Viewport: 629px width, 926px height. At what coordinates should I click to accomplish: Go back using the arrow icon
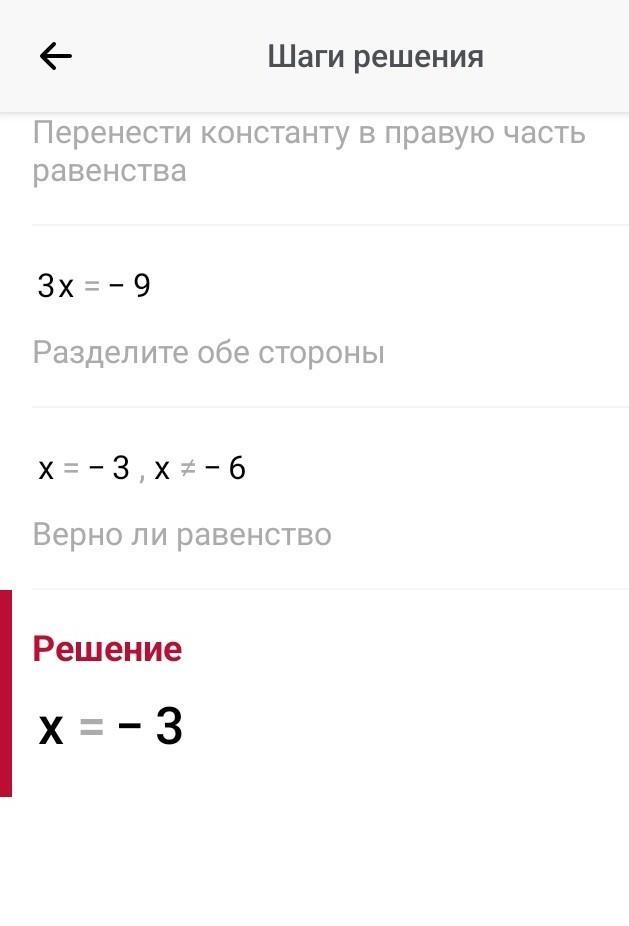pyautogui.click(x=56, y=57)
